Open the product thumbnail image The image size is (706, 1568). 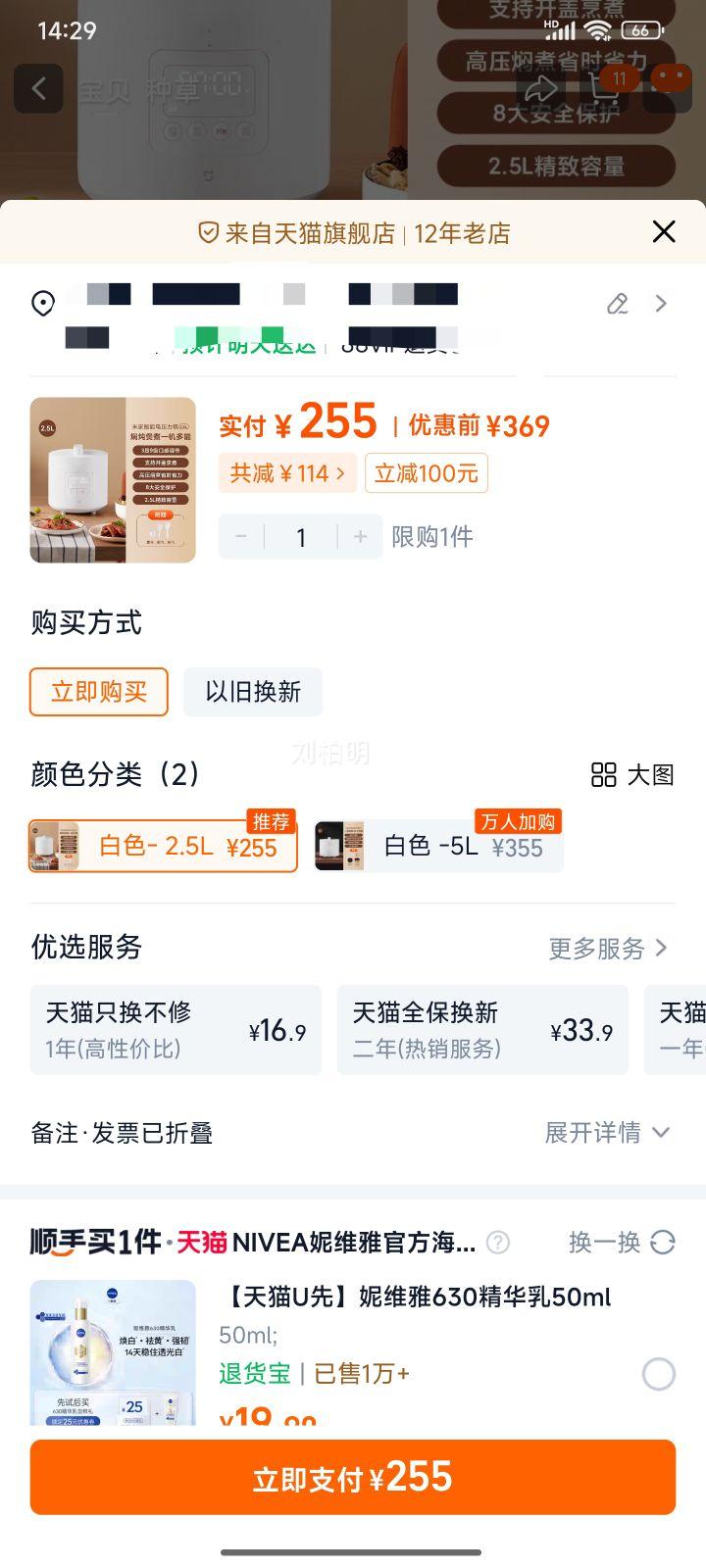click(x=113, y=480)
